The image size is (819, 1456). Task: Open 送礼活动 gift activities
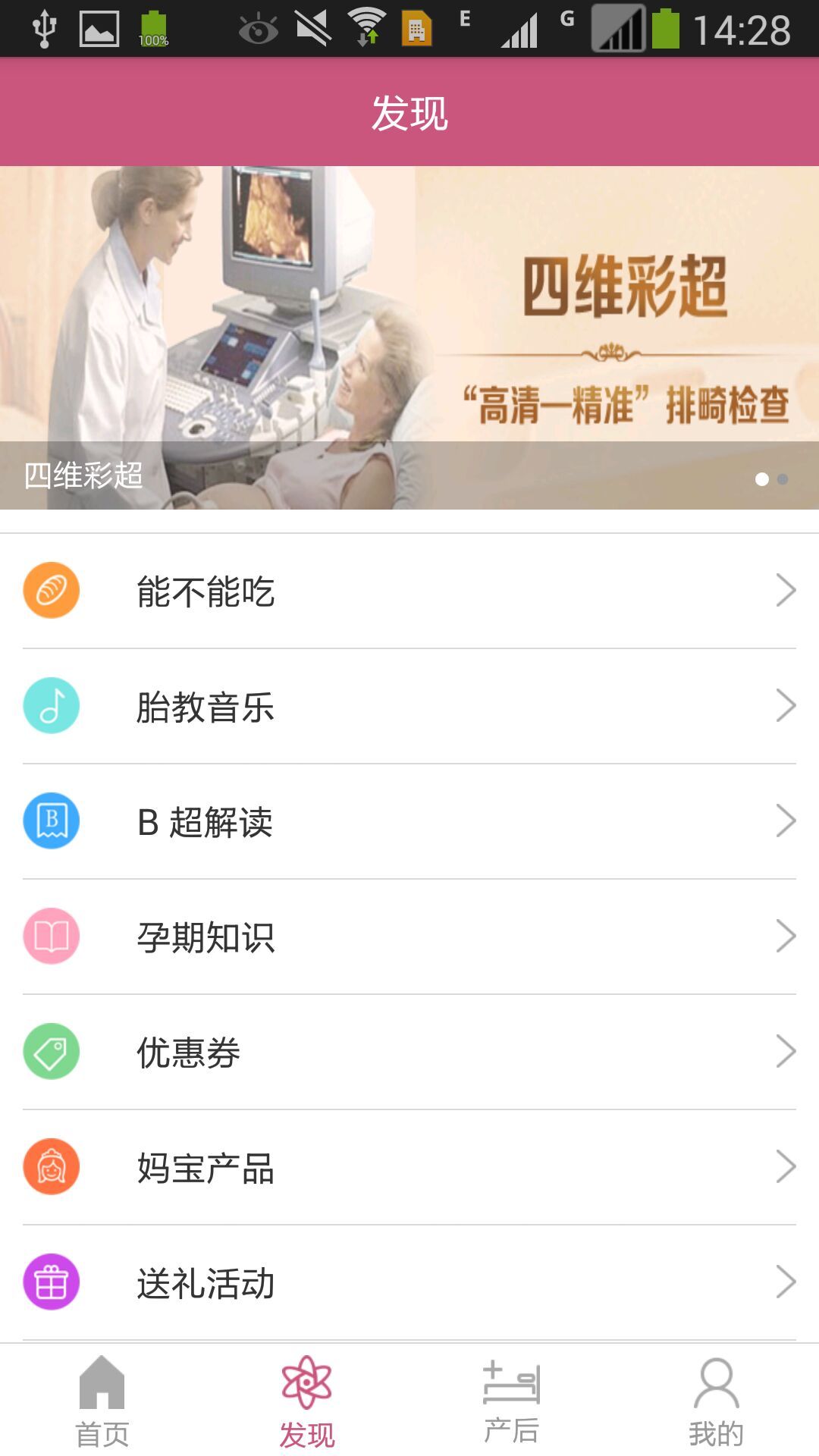click(x=409, y=1282)
